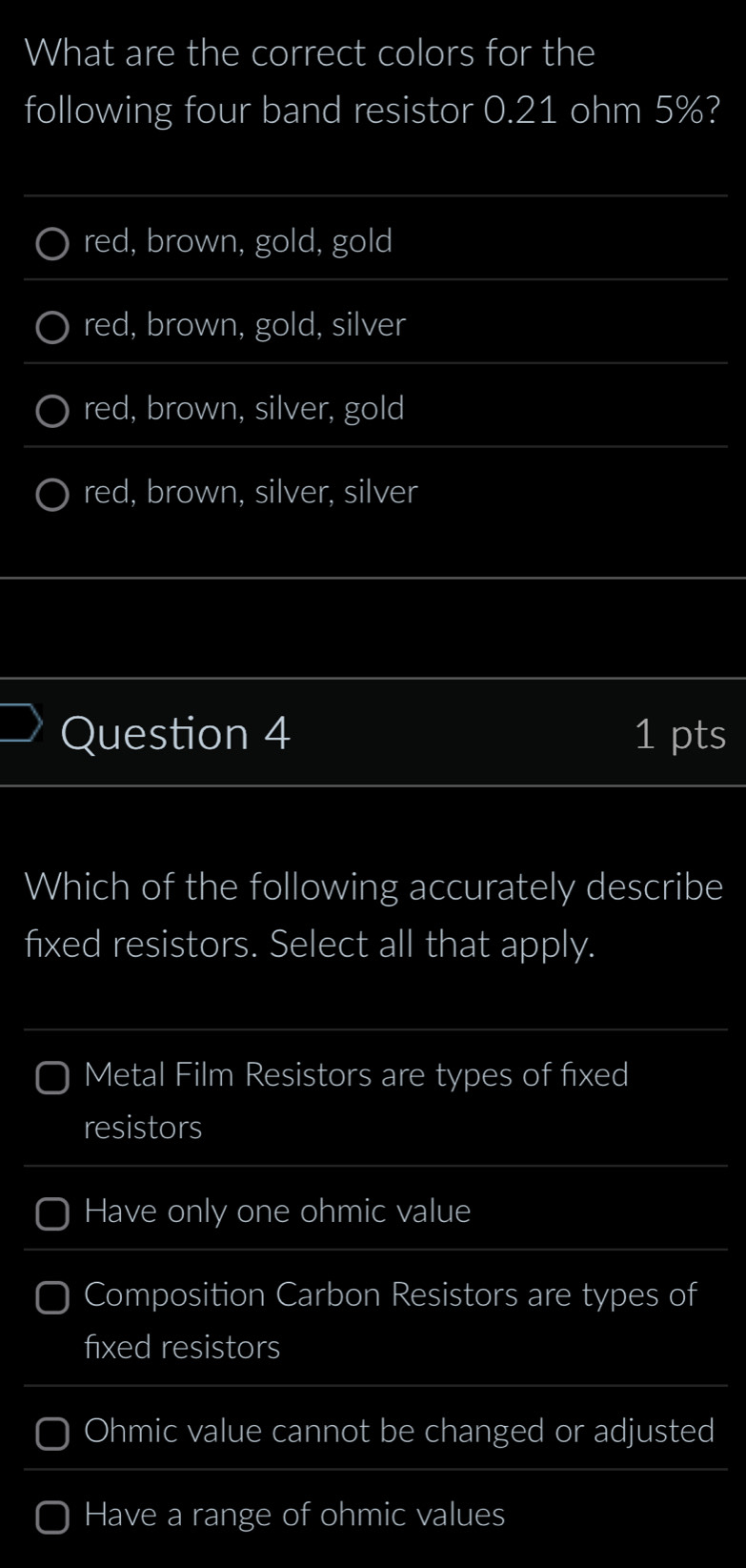The width and height of the screenshot is (746, 1568).
Task: Check 'Metal Film Resistors are types of fixed resistors'
Action: 52,1078
